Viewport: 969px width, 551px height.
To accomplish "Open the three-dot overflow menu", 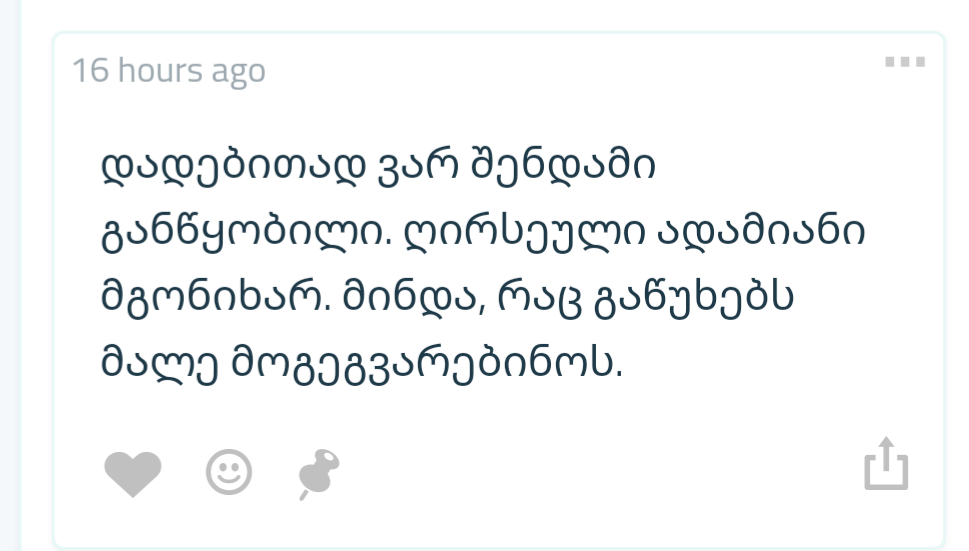I will (904, 62).
